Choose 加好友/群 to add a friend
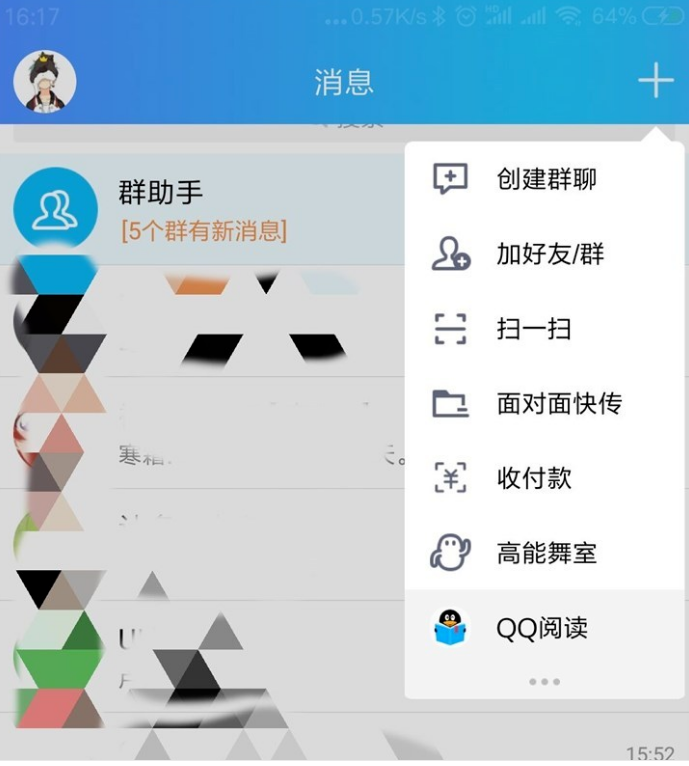 point(545,254)
